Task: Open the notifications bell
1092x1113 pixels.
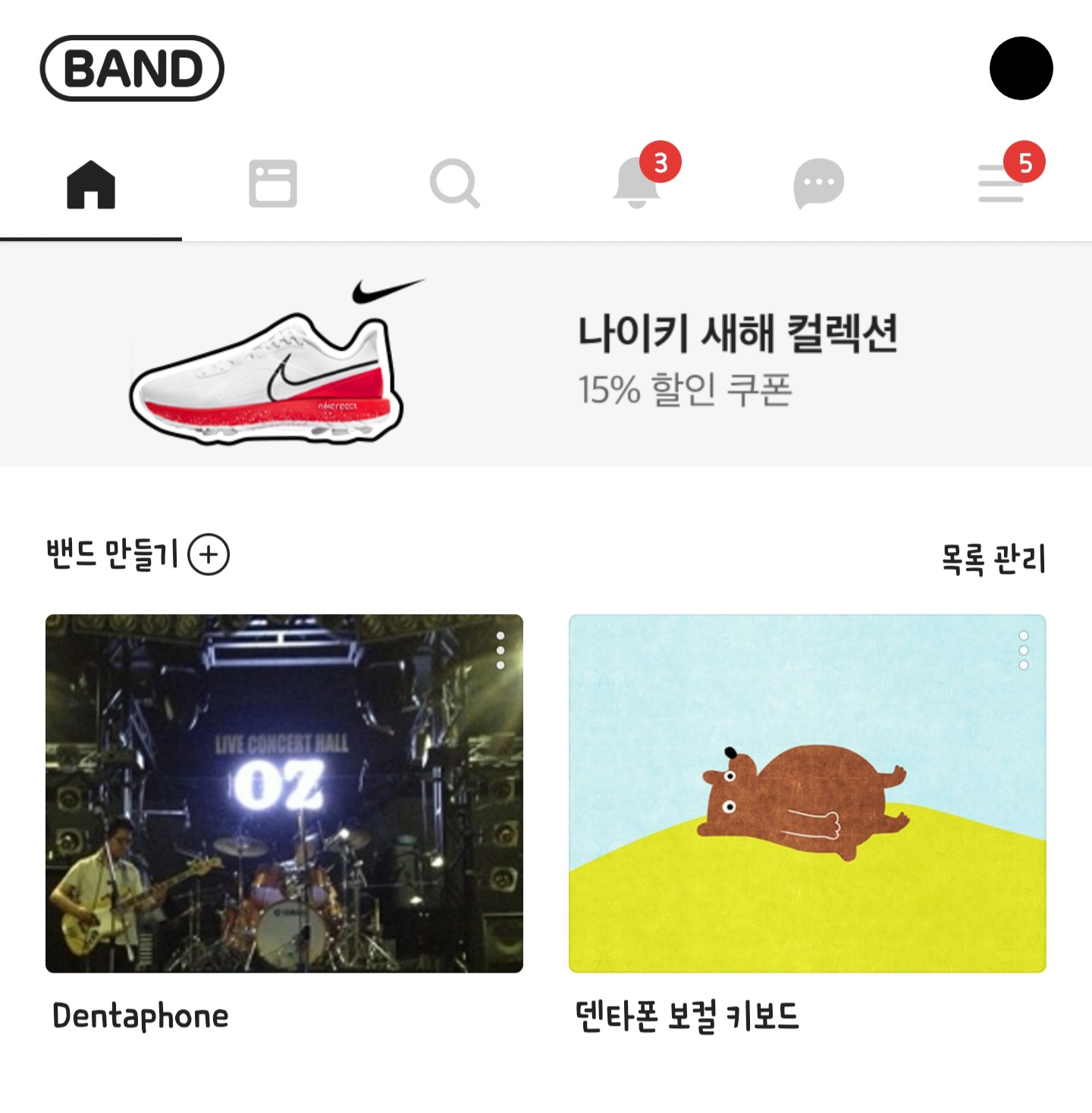Action: point(637,183)
